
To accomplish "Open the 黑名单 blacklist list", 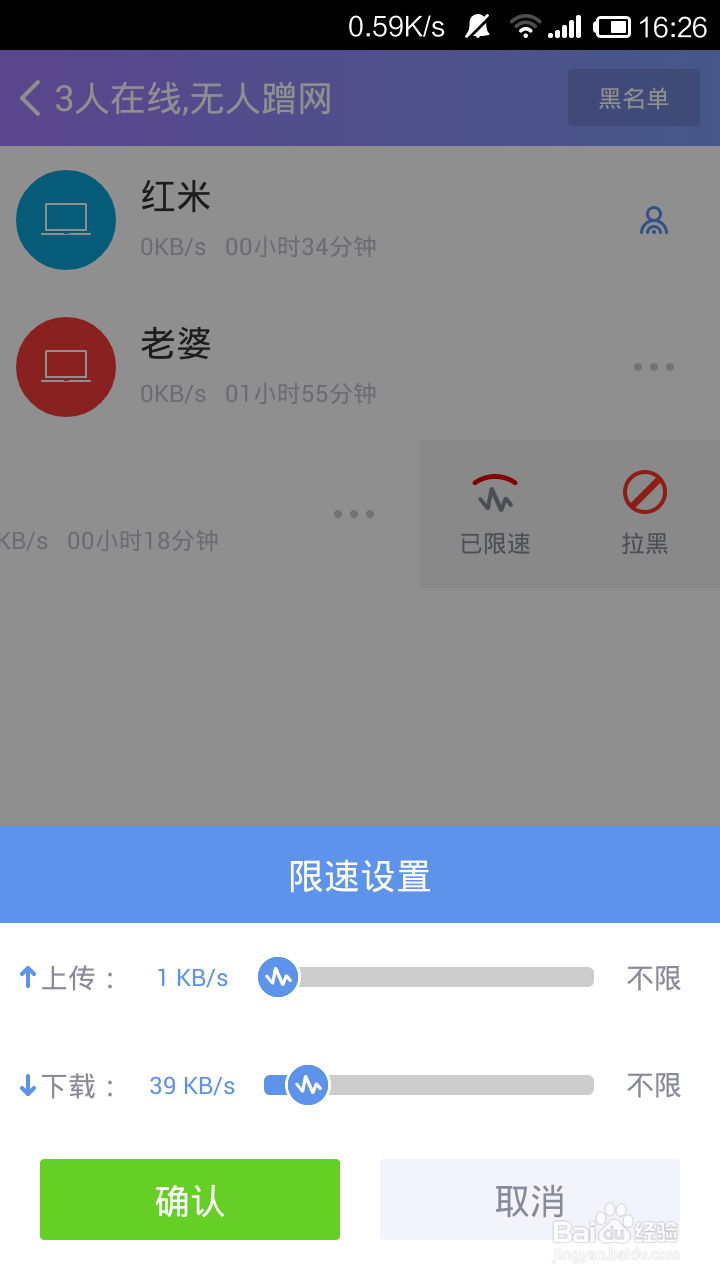I will 633,97.
